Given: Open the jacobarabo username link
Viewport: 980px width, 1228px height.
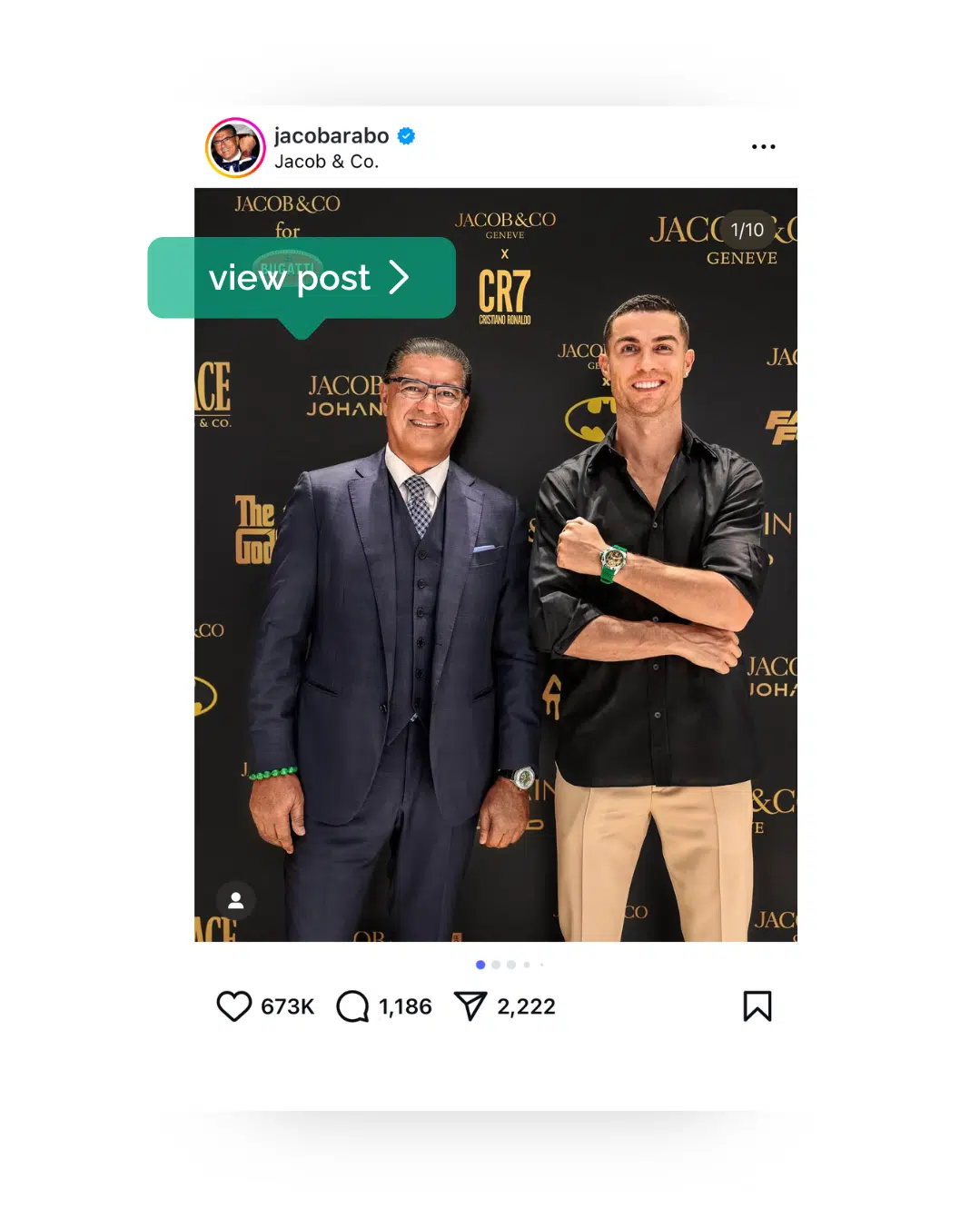Looking at the screenshot, I should (331, 134).
